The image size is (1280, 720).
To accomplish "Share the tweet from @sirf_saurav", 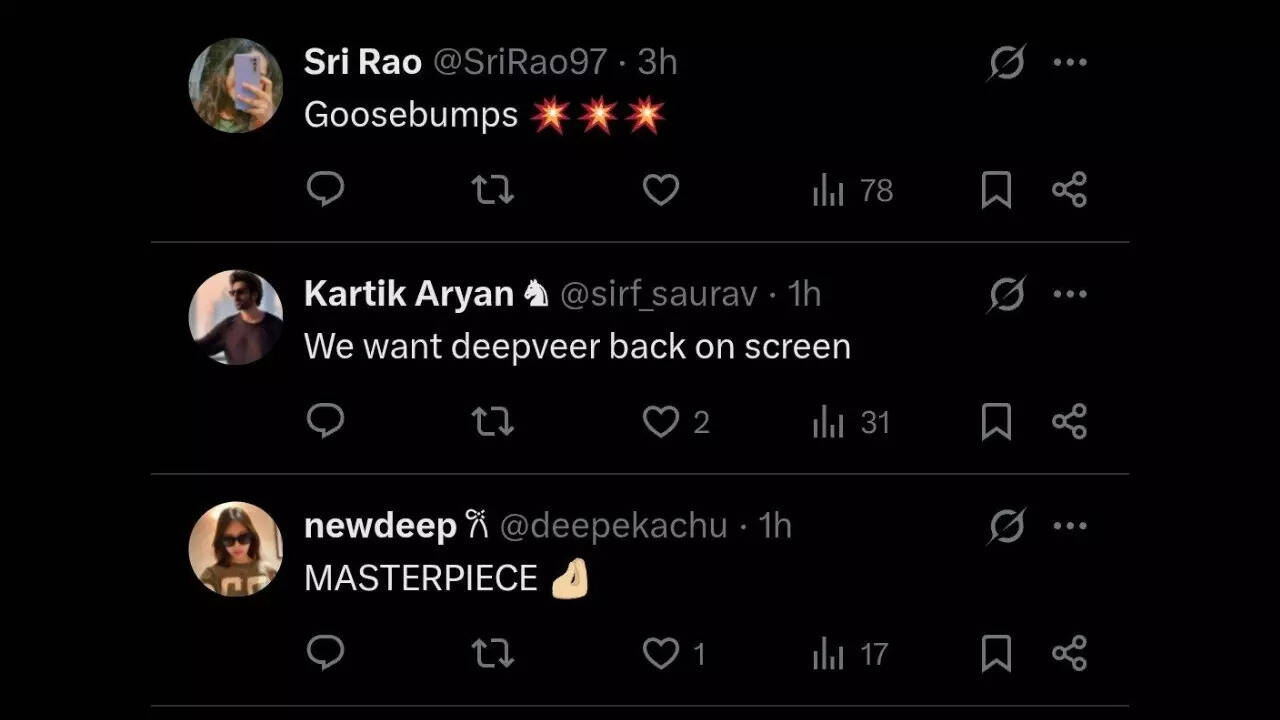I will coord(1069,421).
